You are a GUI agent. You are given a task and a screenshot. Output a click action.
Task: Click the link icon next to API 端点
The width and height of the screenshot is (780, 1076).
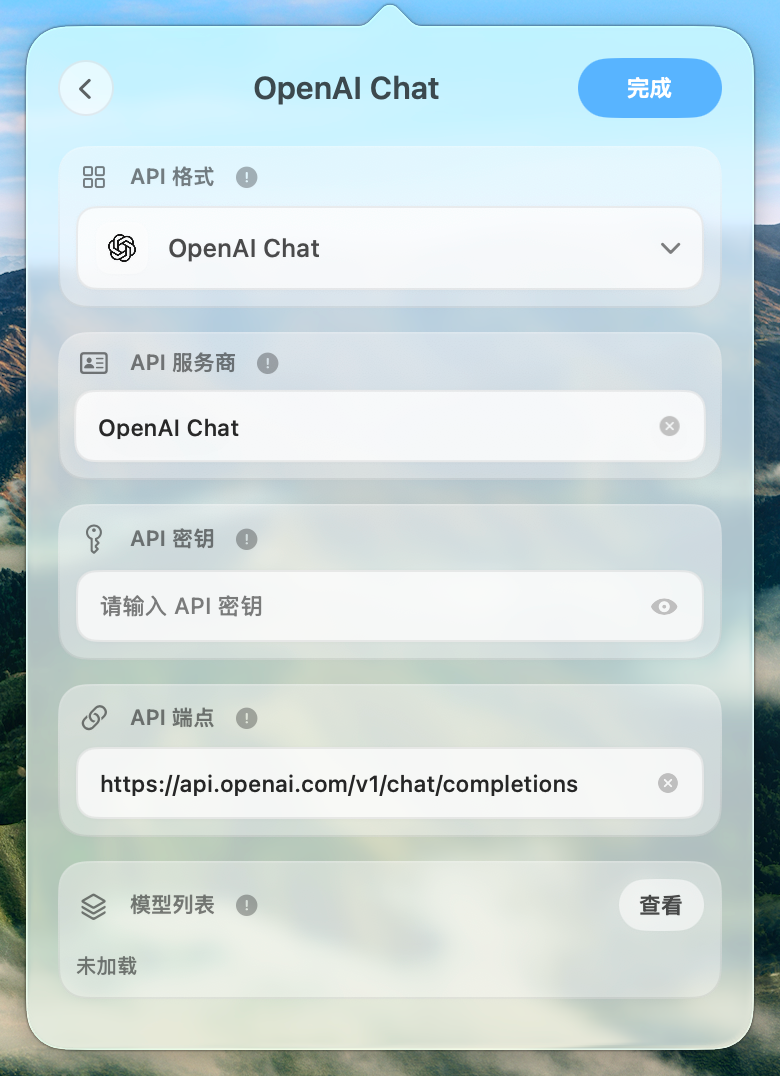pos(94,718)
